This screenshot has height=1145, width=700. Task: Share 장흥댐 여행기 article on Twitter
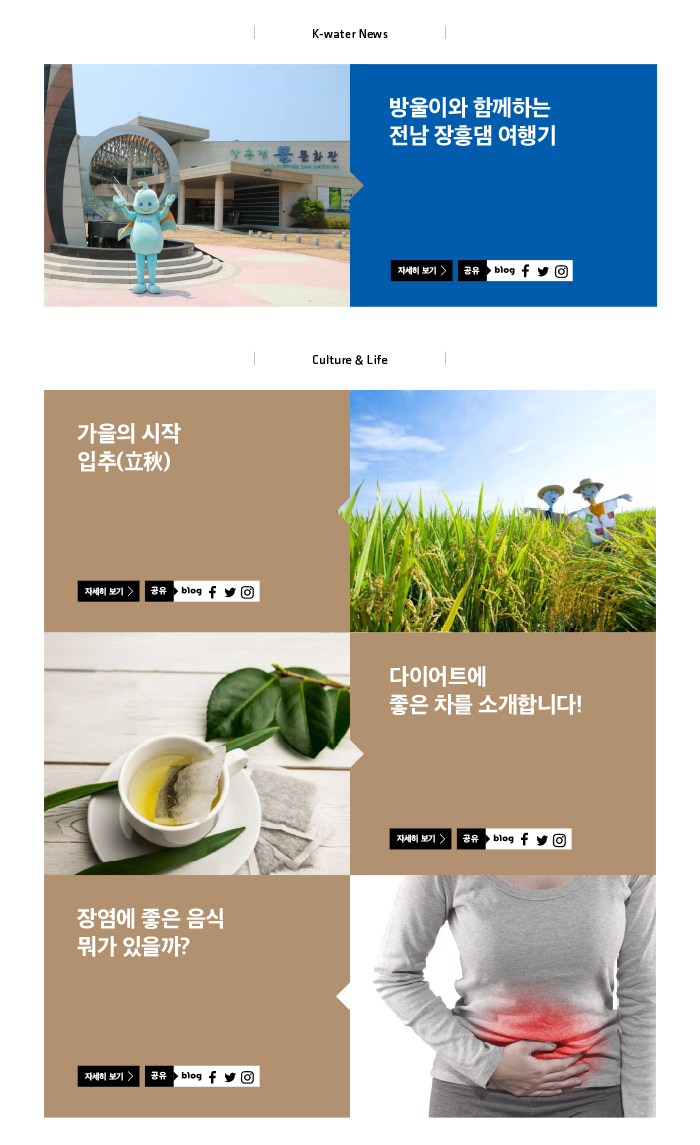(x=543, y=271)
